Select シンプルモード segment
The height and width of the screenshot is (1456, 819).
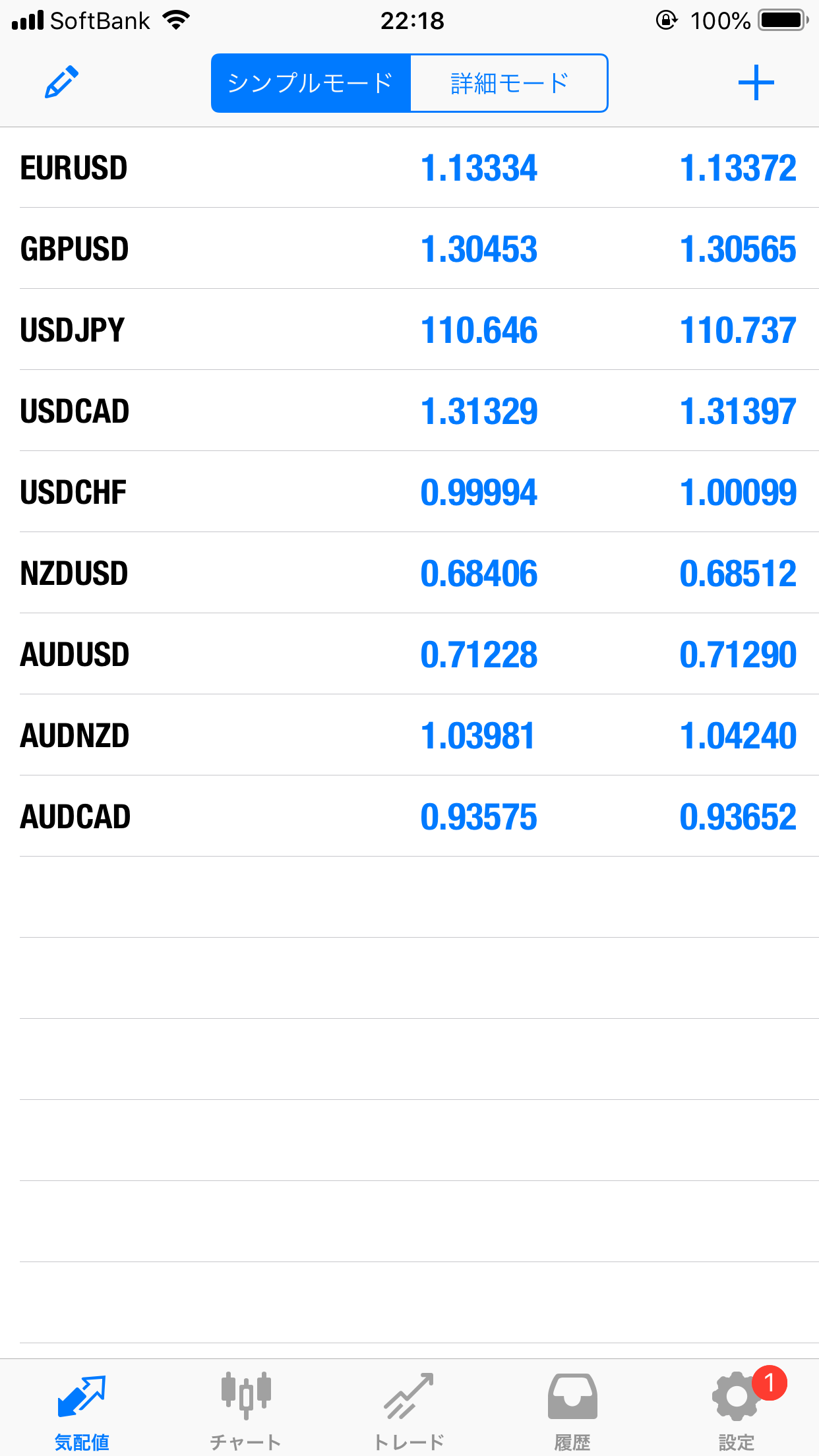point(311,83)
